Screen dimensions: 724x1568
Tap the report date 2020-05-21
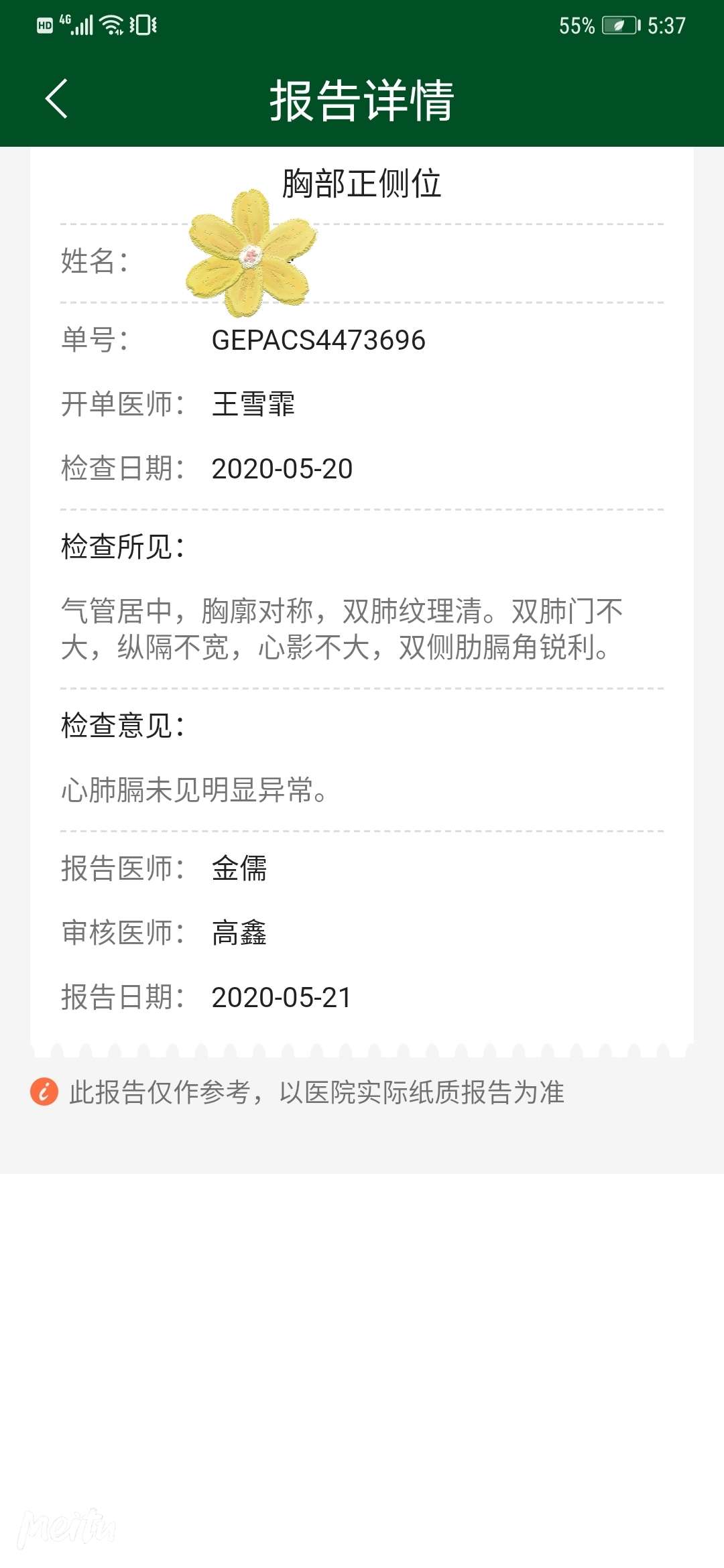(282, 998)
